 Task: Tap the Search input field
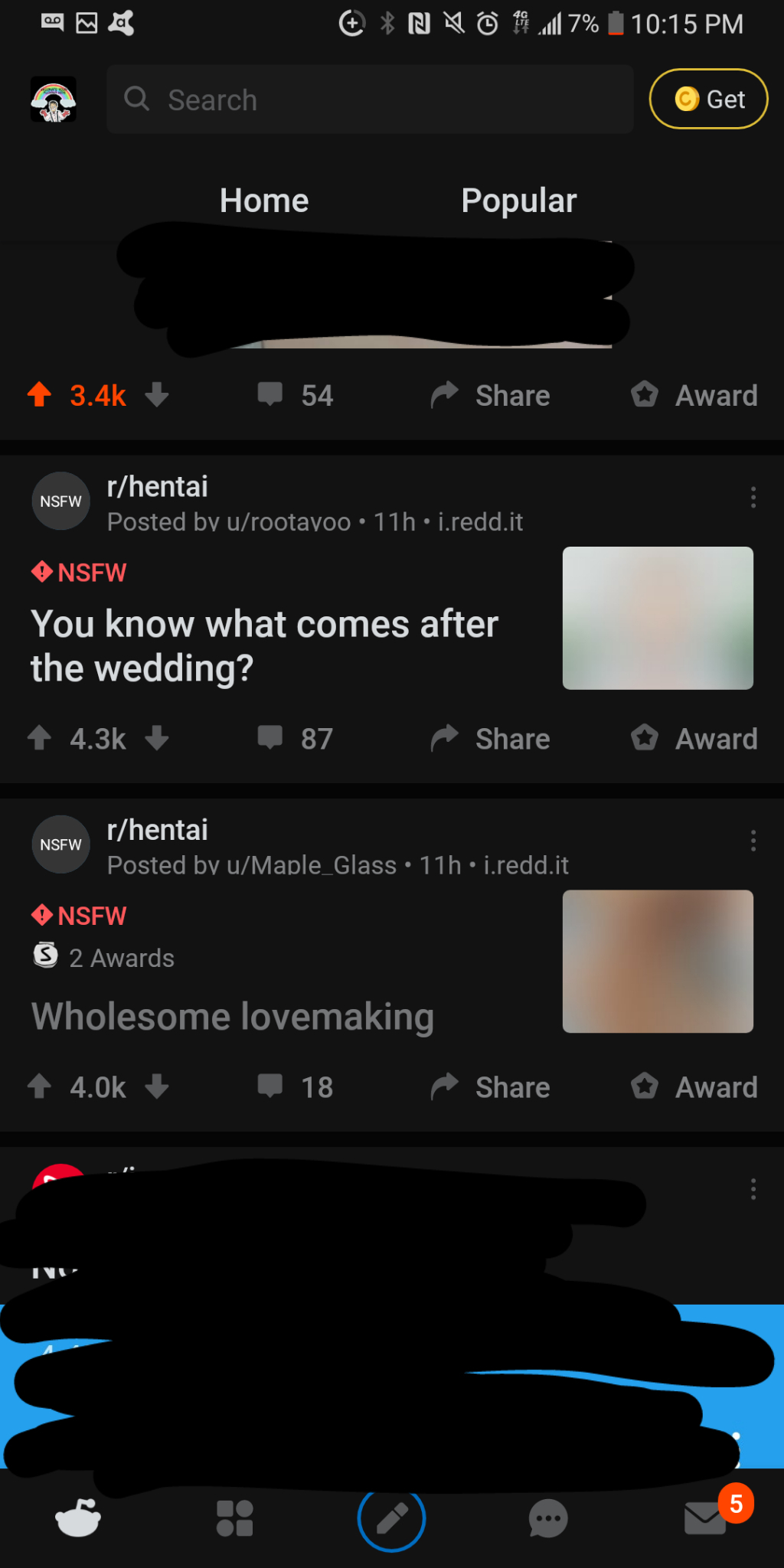click(370, 99)
